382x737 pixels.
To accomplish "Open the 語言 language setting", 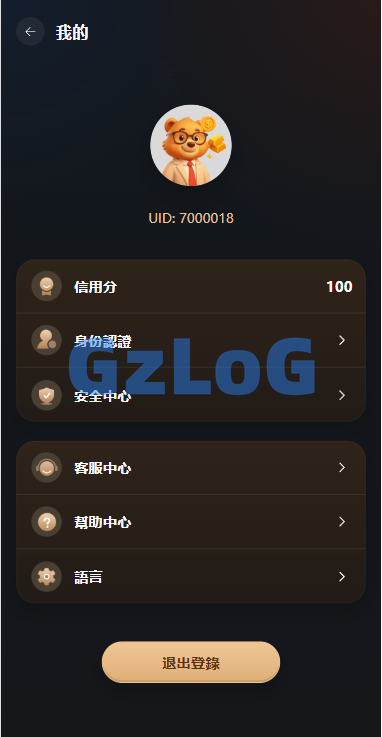I will (191, 576).
